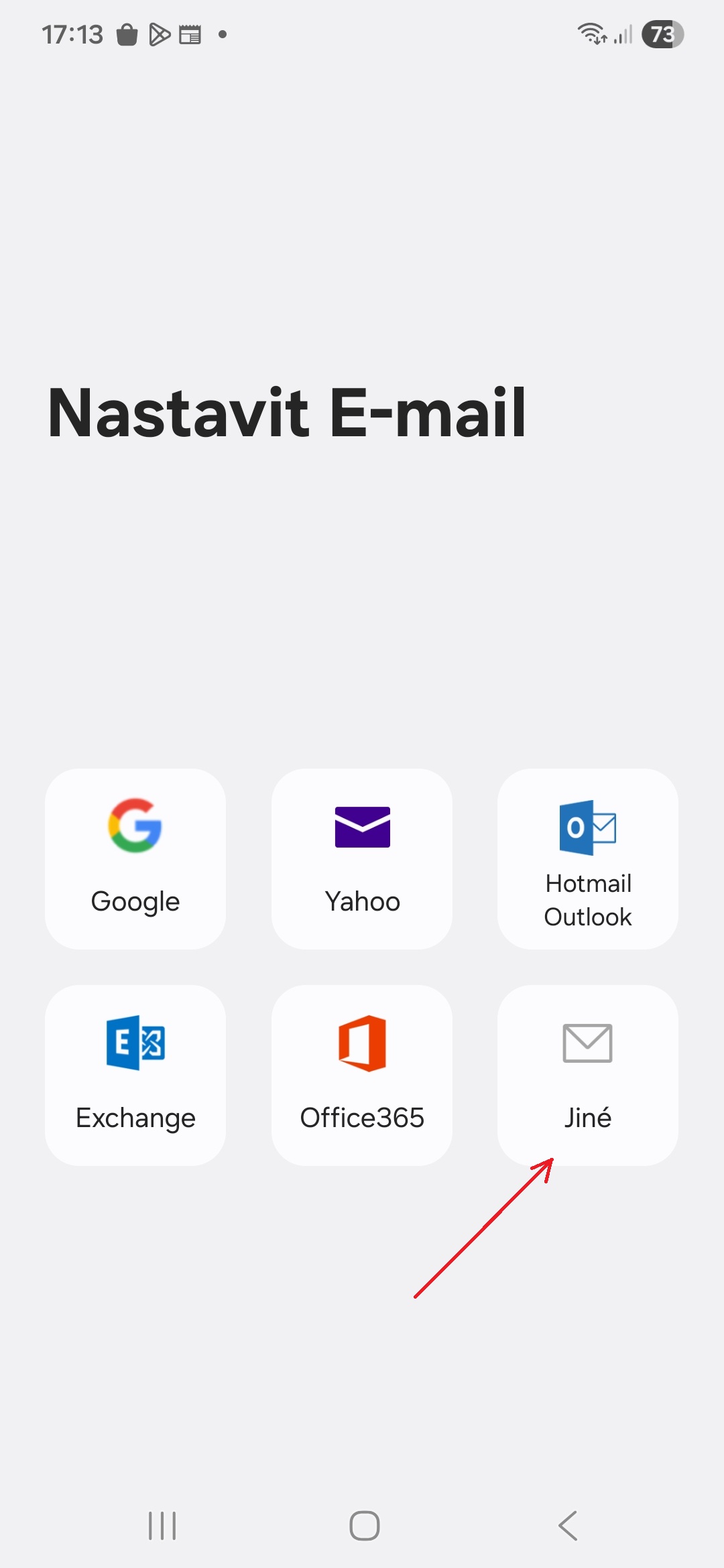Open the Office365 account setup

(362, 1075)
